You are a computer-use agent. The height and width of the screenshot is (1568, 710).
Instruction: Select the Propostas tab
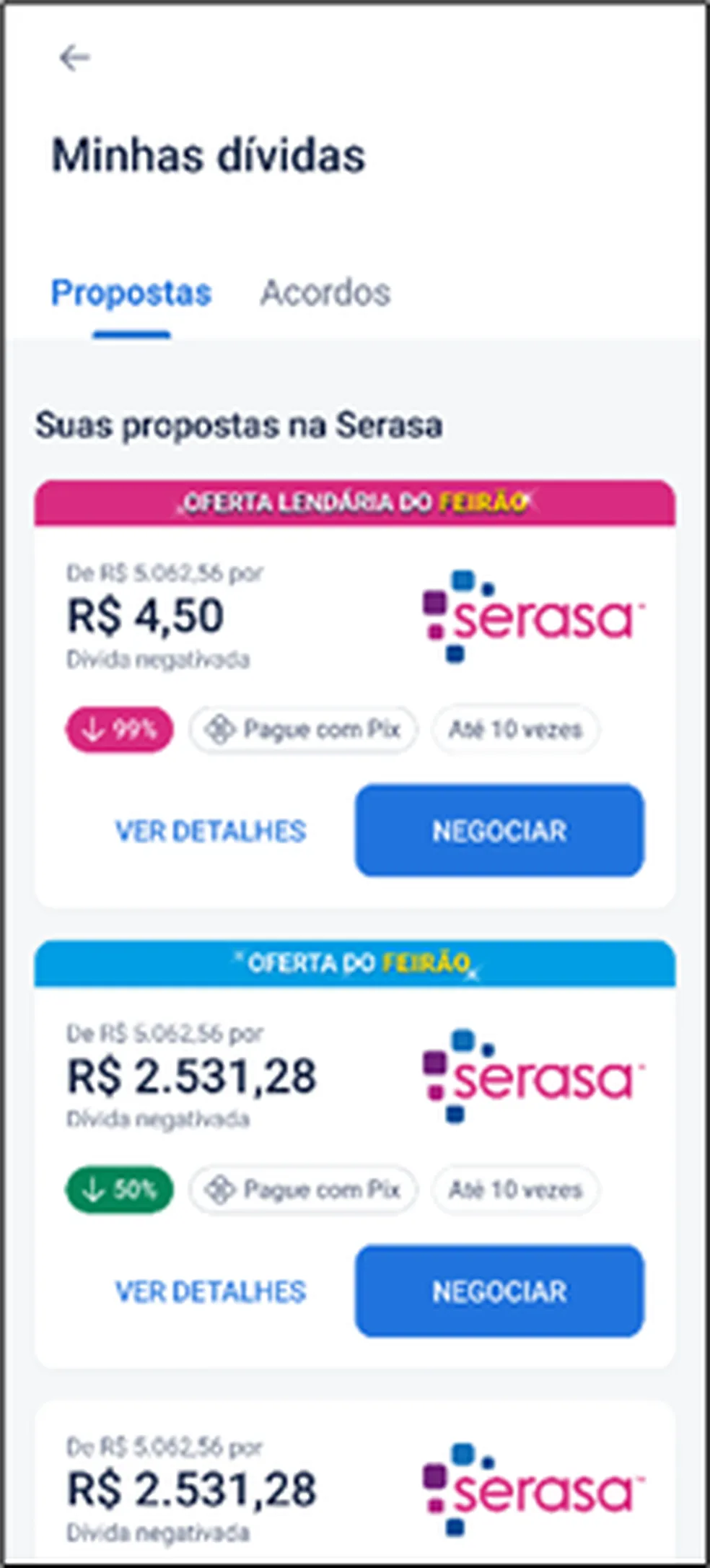click(x=131, y=292)
